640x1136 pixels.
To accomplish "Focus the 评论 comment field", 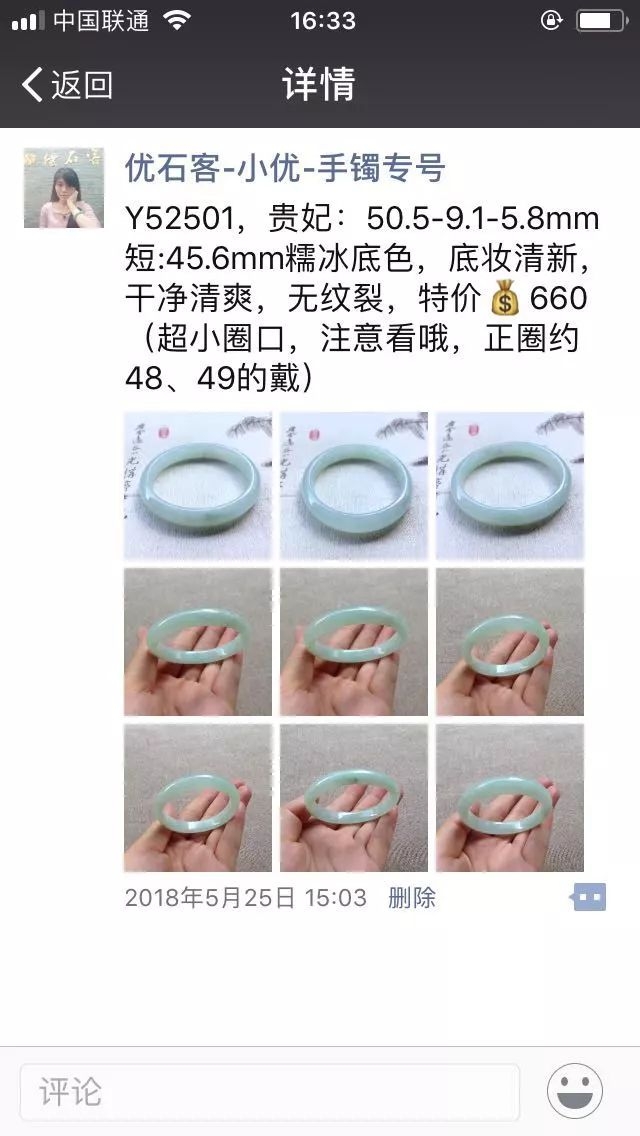I will 270,1091.
